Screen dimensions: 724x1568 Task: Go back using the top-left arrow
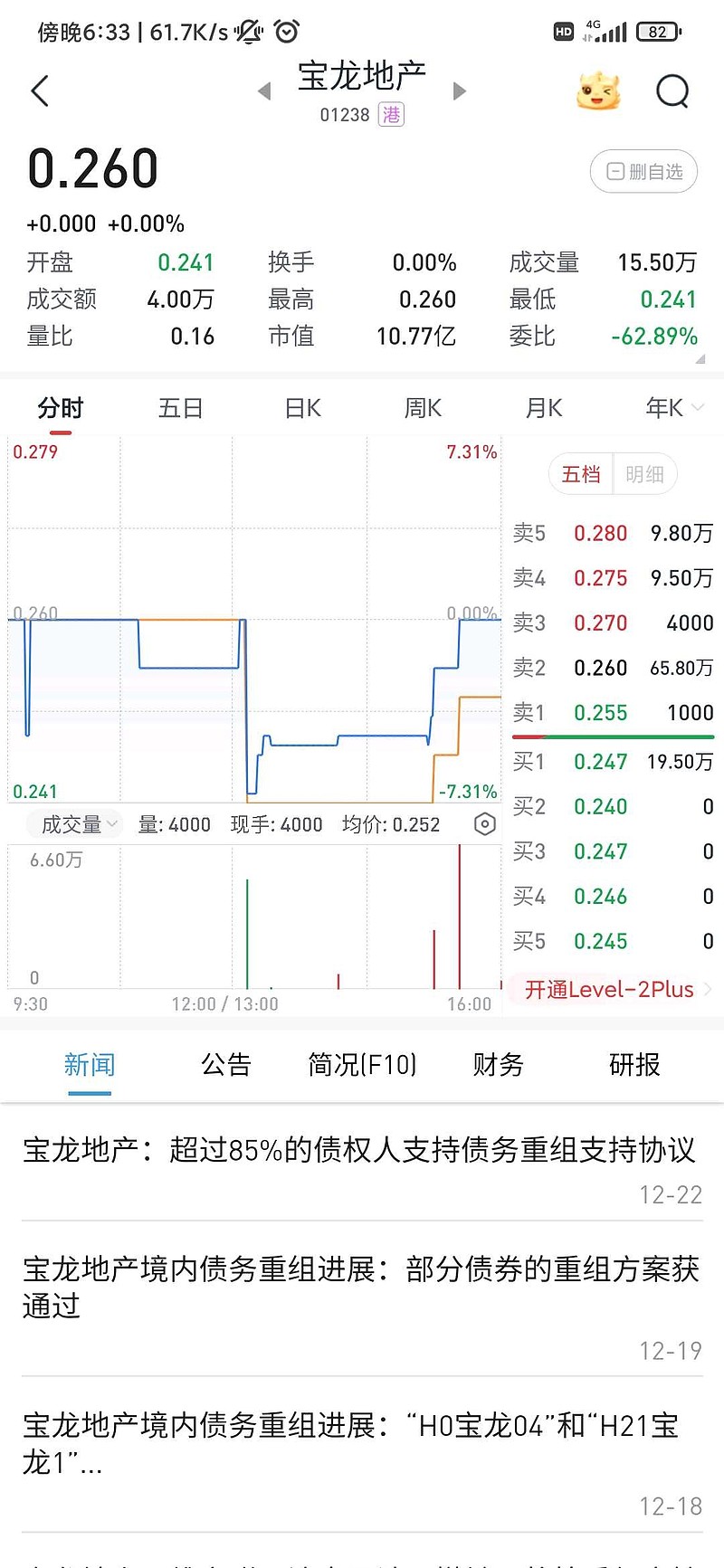[x=40, y=91]
